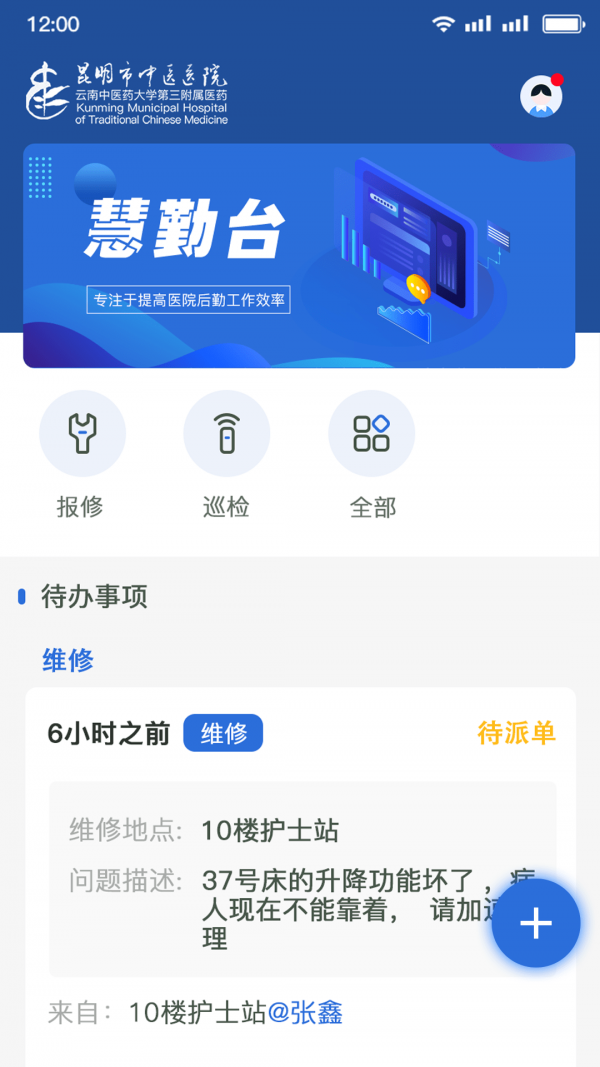Open the profile avatar icon
The width and height of the screenshot is (600, 1067).
[x=541, y=96]
